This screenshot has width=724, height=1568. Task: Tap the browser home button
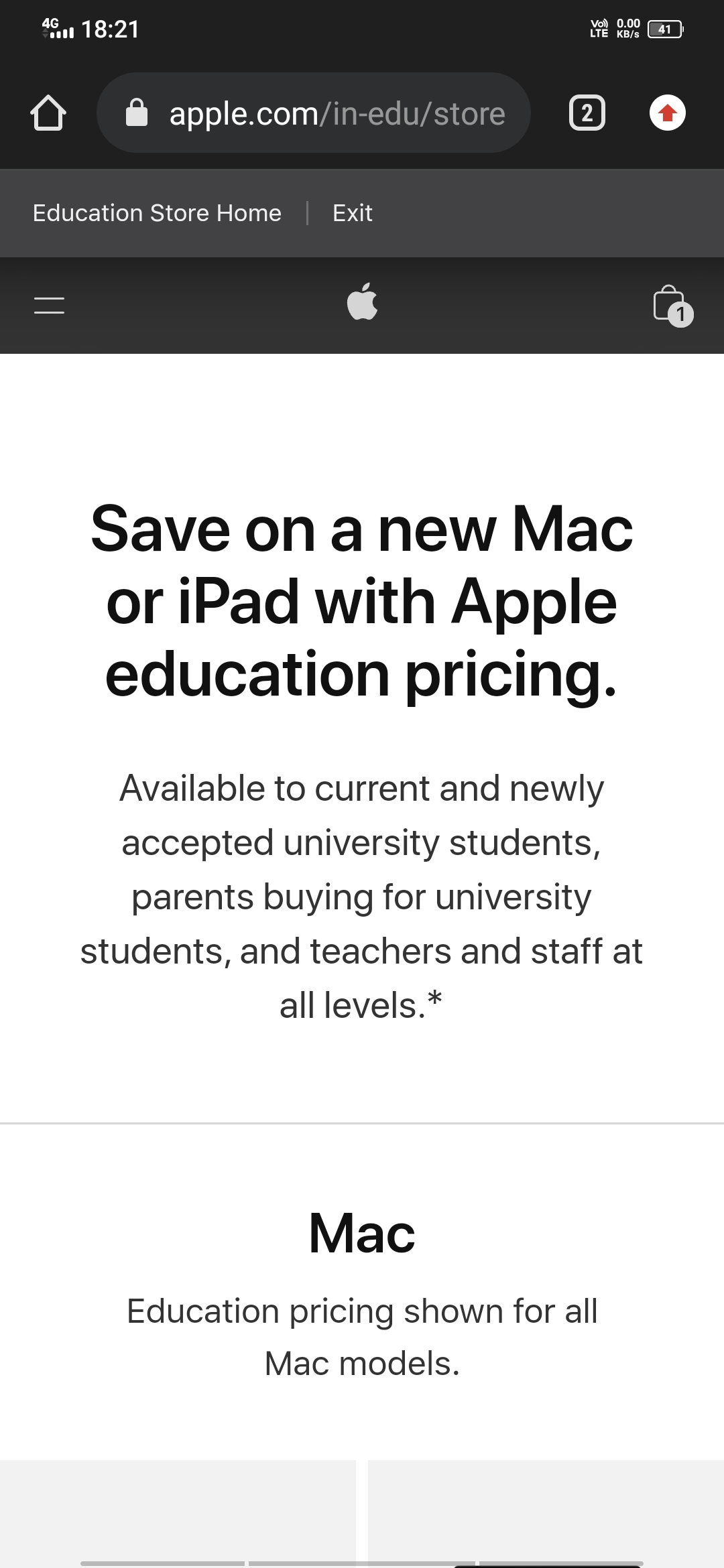[x=48, y=113]
